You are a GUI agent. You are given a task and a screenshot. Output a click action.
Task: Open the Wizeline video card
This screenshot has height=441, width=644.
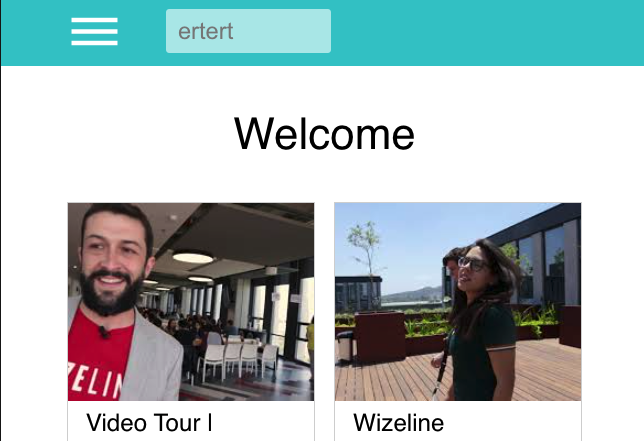tap(457, 310)
